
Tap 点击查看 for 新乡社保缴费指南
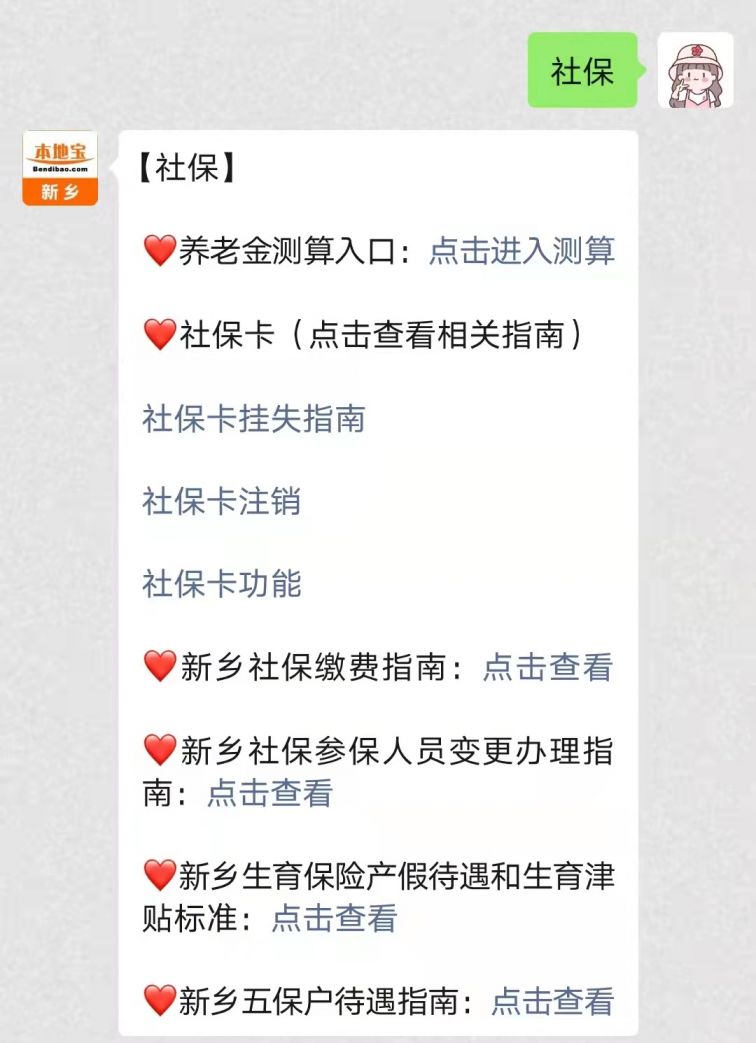click(x=547, y=667)
